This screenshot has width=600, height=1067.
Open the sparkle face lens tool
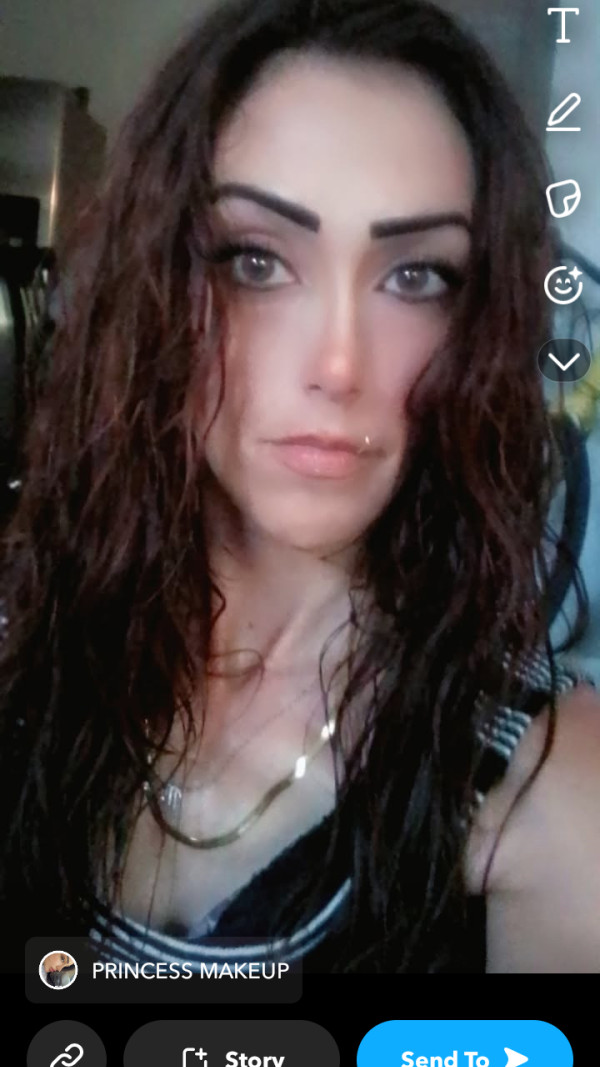click(563, 284)
